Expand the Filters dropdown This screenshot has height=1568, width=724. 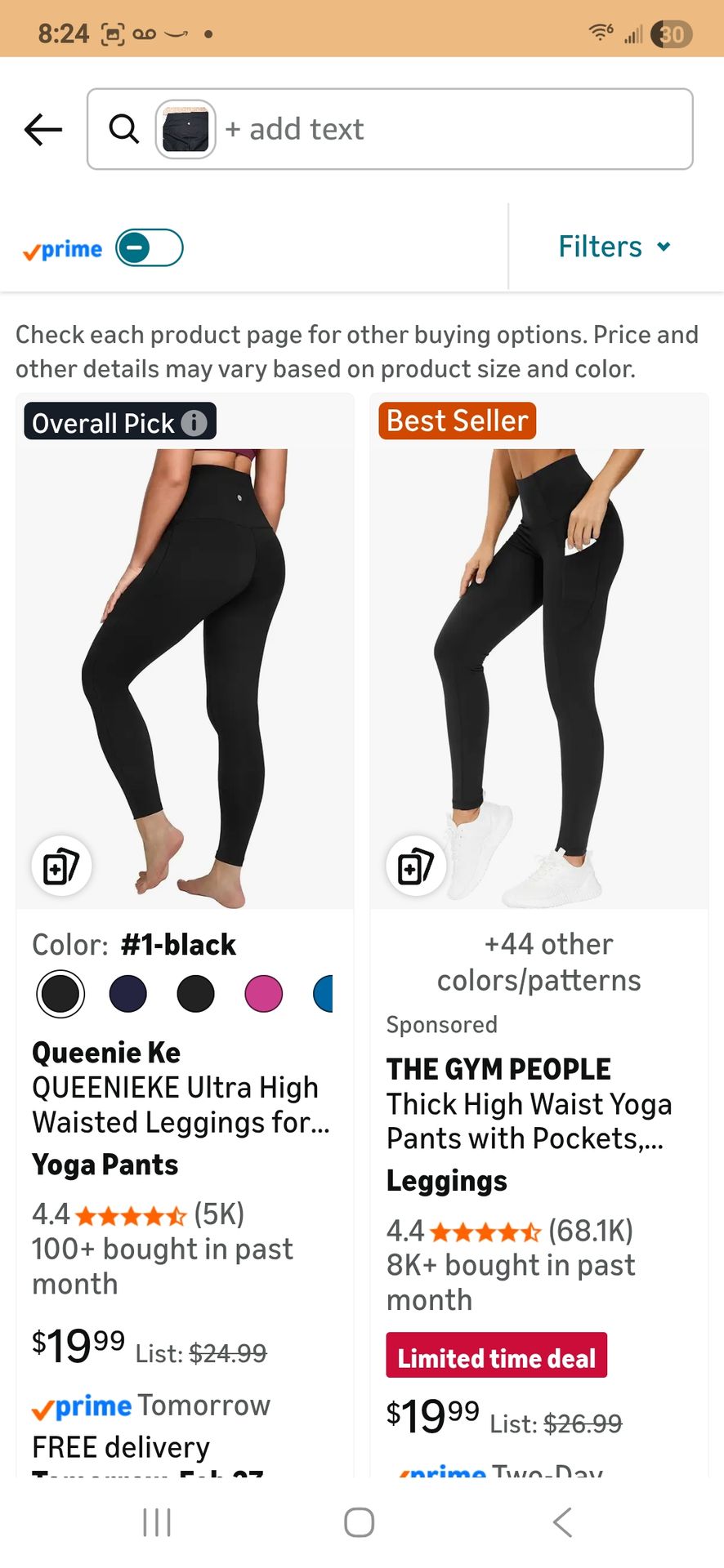pyautogui.click(x=615, y=247)
